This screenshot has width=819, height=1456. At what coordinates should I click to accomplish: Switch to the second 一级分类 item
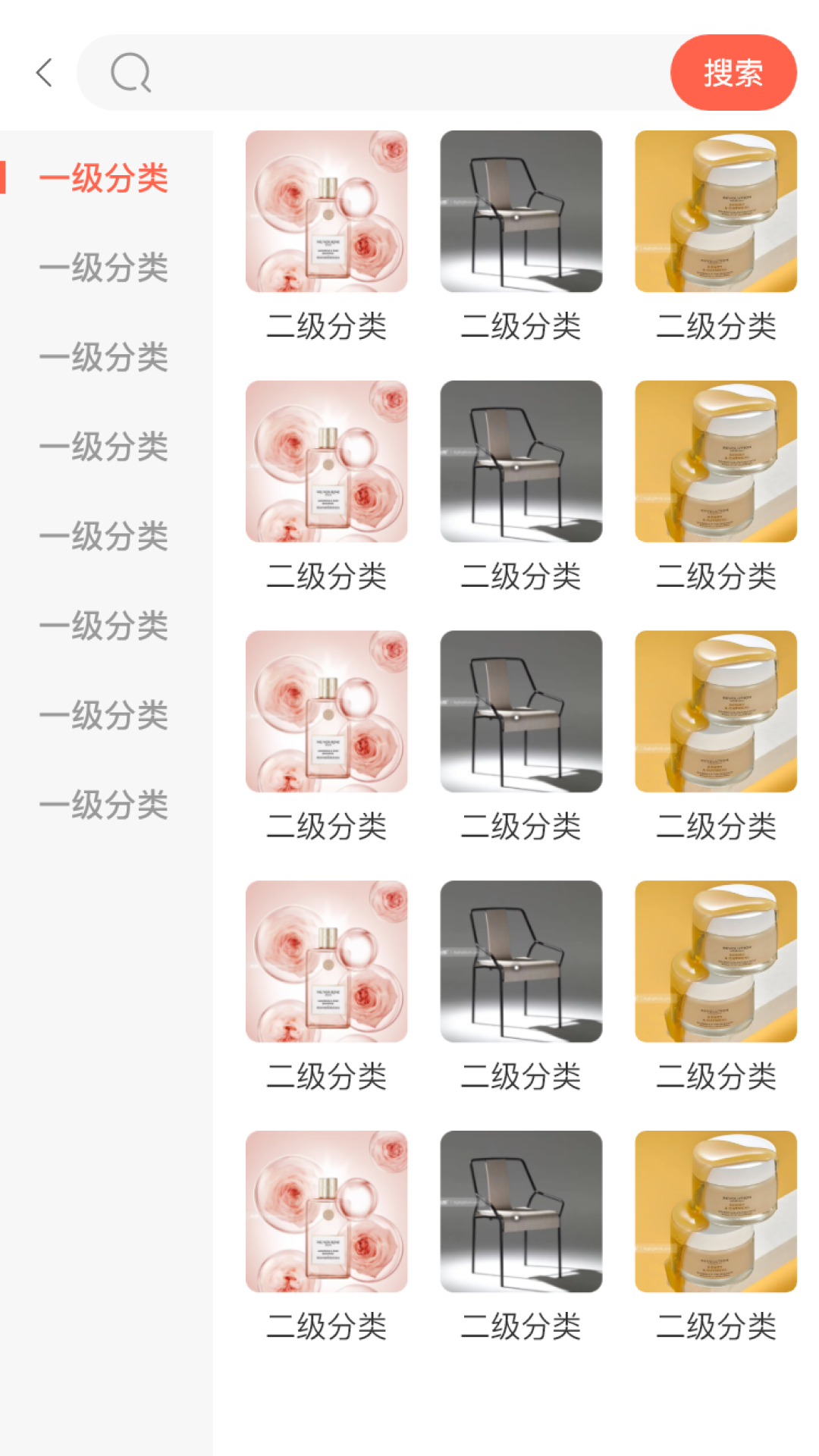click(104, 268)
